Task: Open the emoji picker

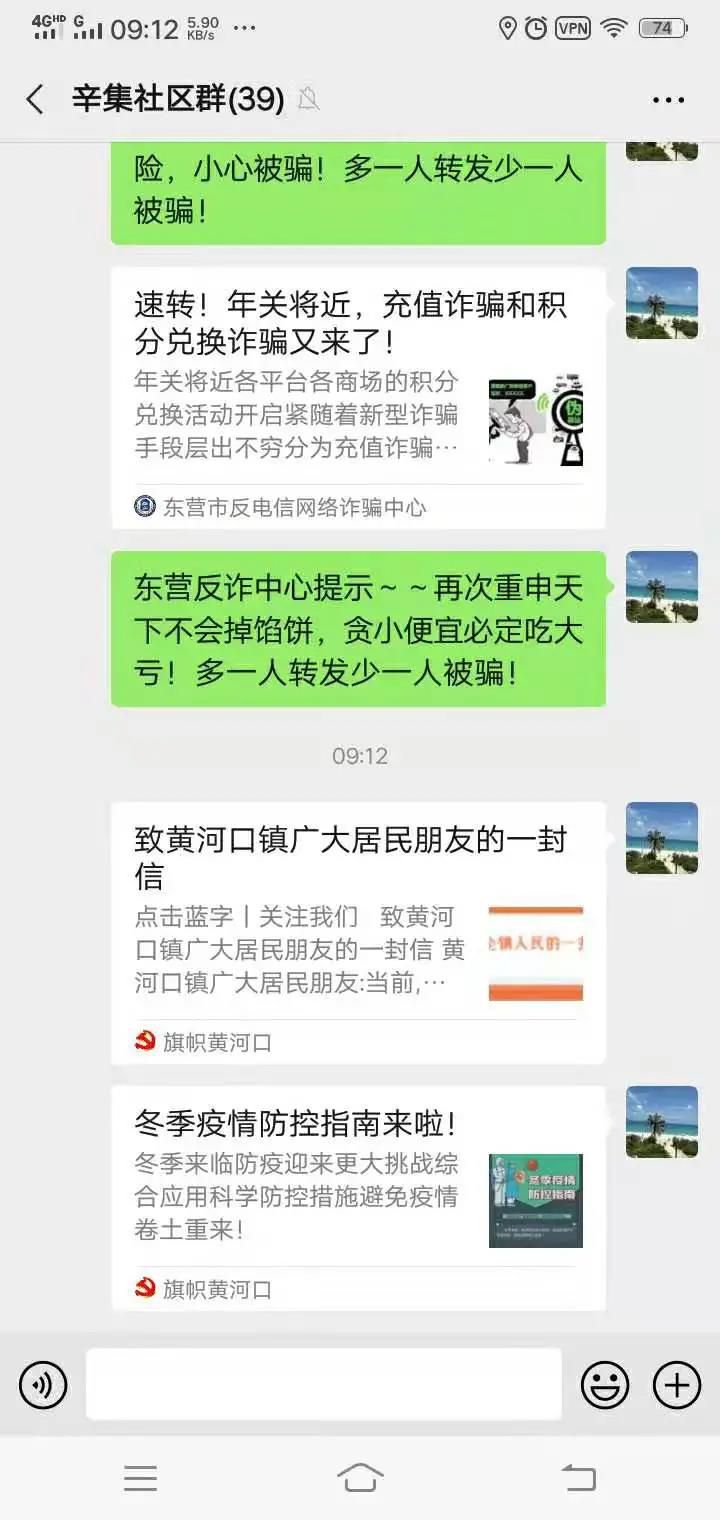Action: (x=605, y=1385)
